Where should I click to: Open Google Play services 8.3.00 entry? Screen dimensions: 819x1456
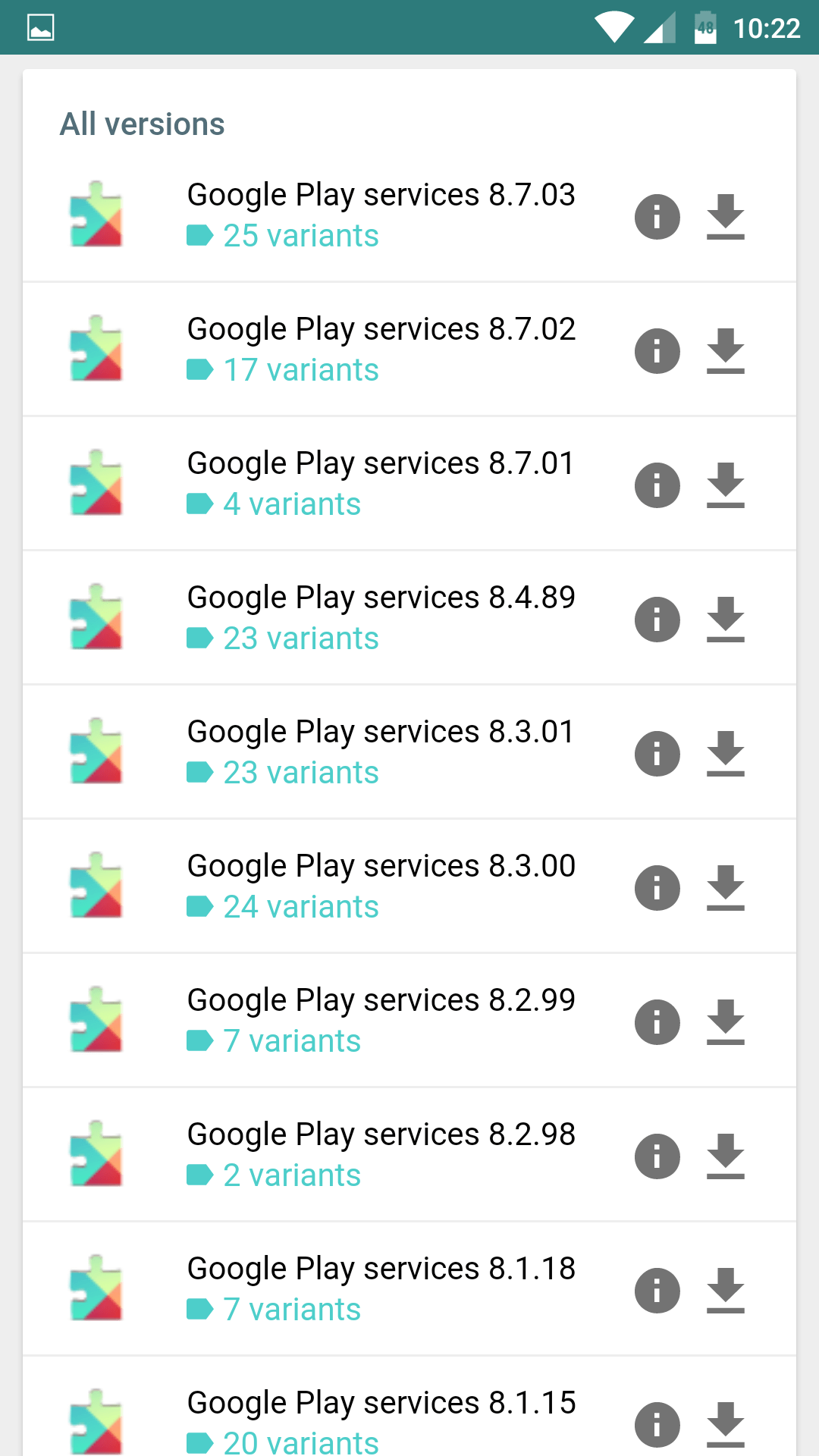click(381, 866)
